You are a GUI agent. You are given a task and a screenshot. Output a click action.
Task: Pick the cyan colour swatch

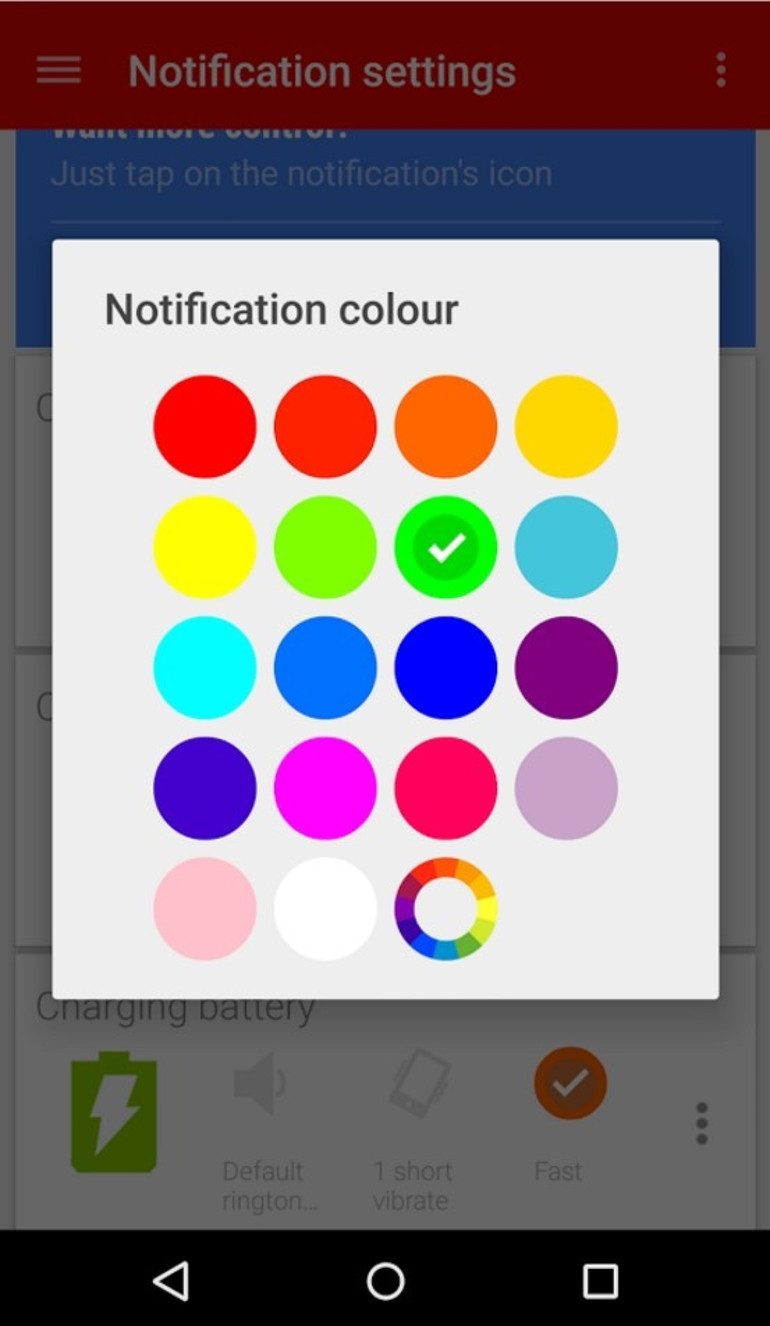point(205,667)
